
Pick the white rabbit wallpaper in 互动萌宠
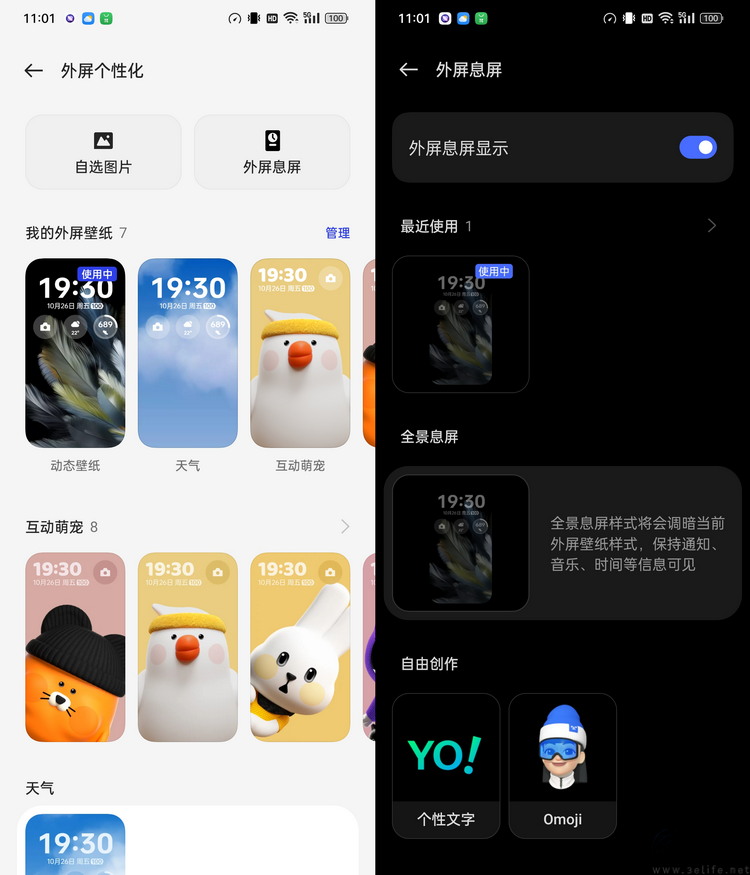click(x=300, y=647)
